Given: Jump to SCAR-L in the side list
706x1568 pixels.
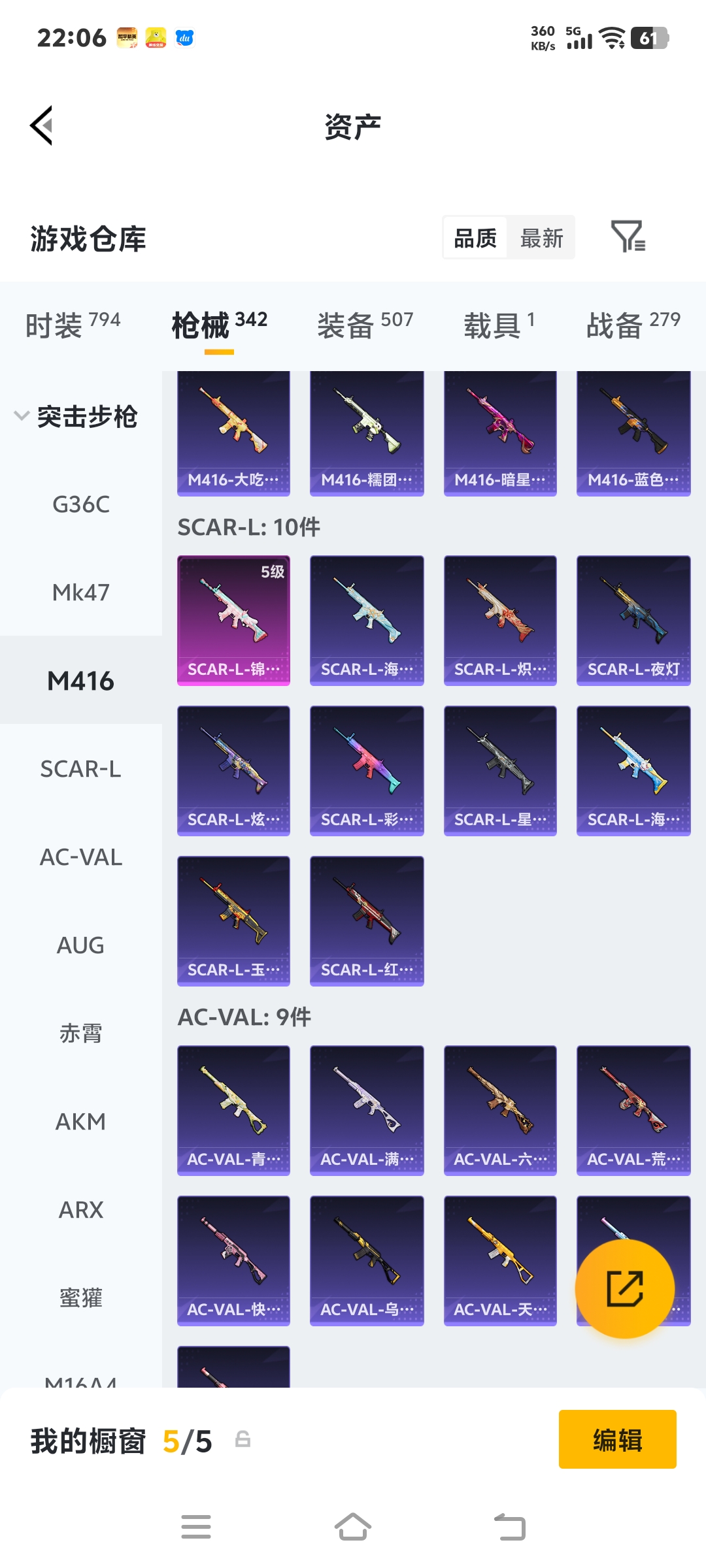Looking at the screenshot, I should click(81, 769).
